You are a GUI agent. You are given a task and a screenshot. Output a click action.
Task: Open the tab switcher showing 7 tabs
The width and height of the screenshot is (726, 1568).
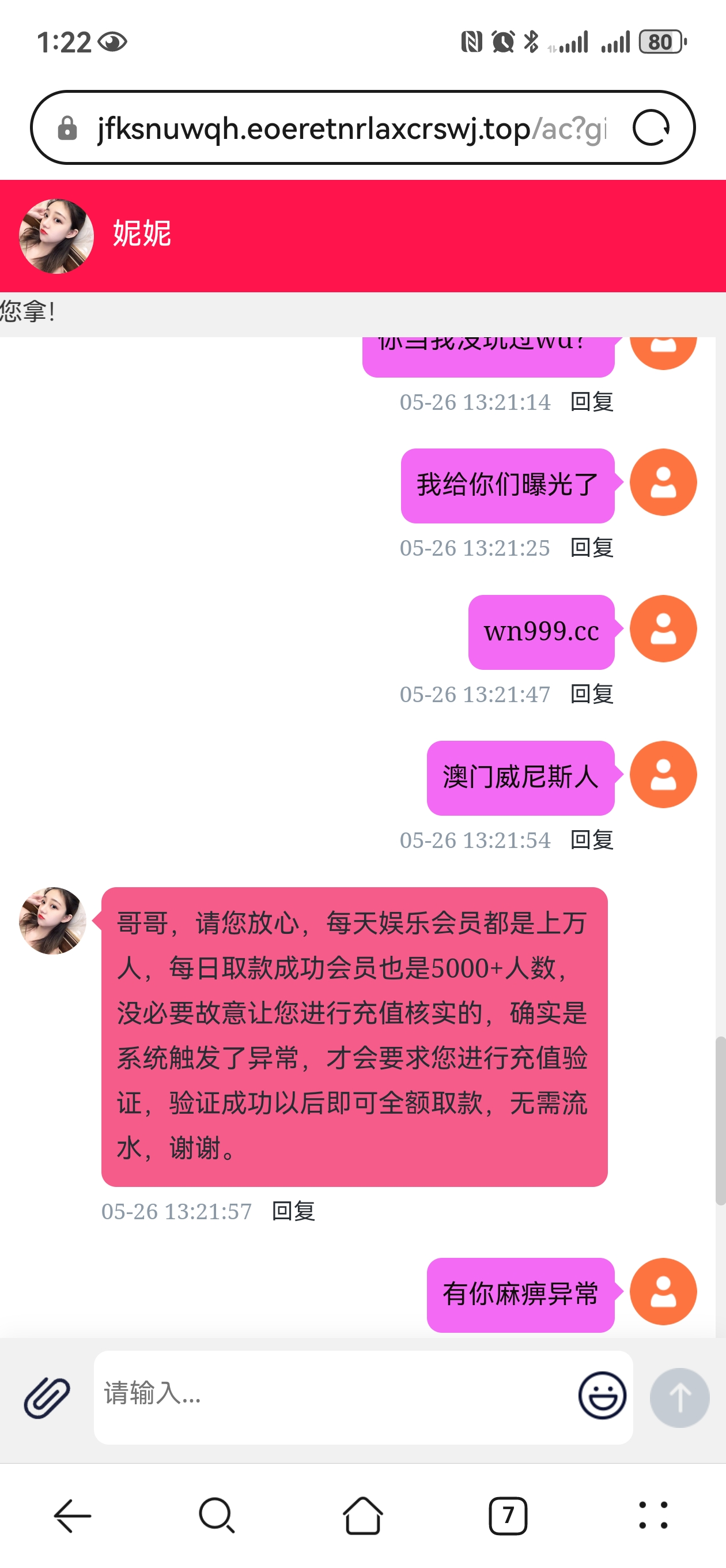point(508,1516)
